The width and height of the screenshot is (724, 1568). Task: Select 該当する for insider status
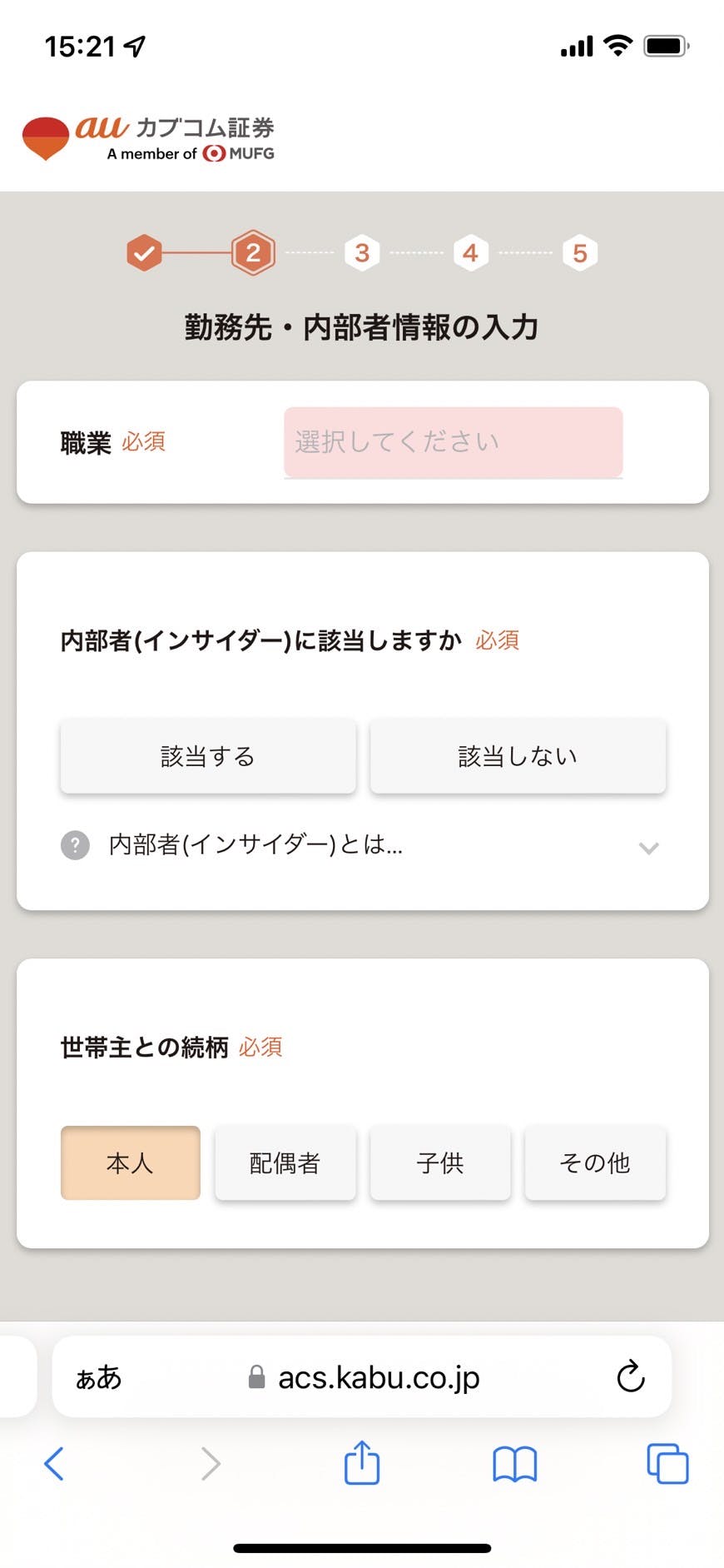point(208,756)
